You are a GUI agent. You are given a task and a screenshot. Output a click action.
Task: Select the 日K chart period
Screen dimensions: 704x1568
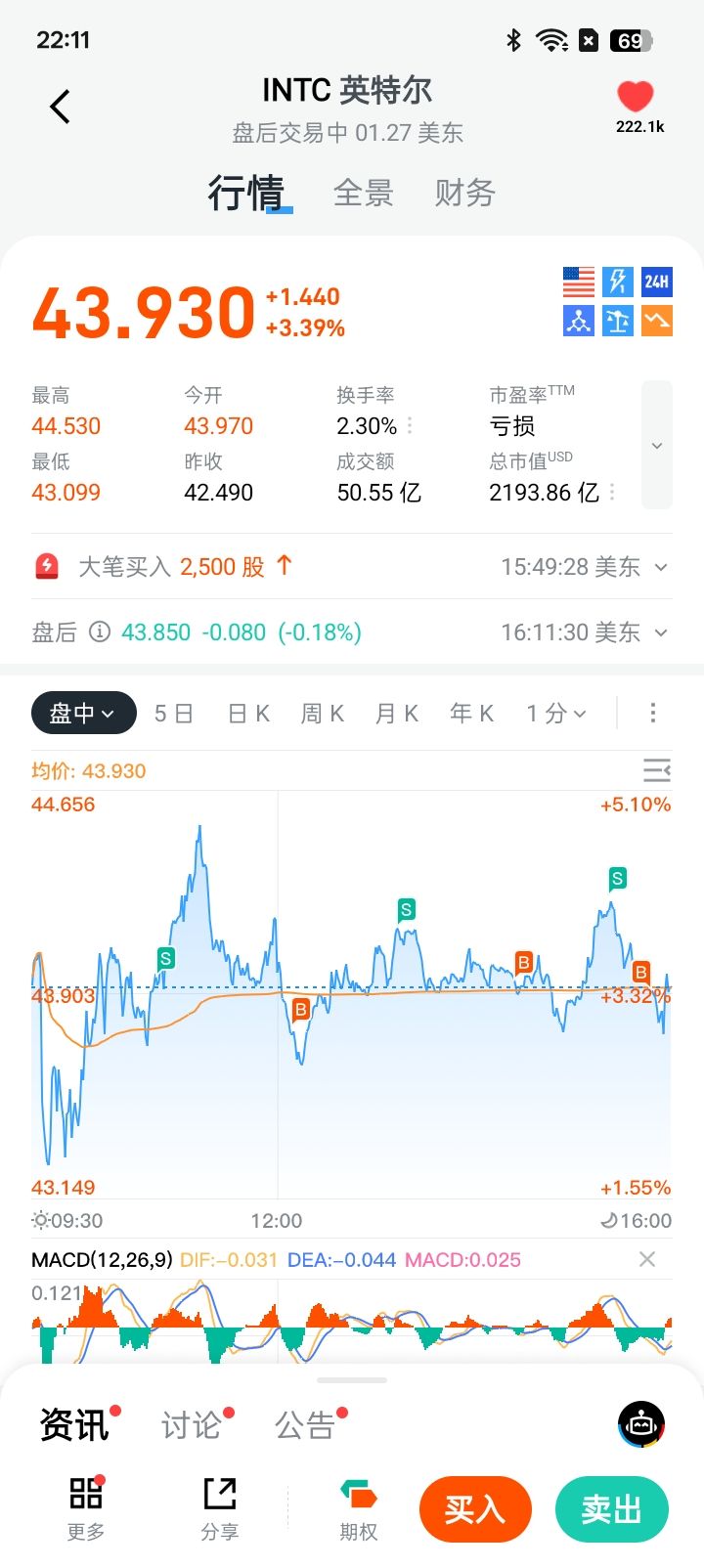(248, 714)
